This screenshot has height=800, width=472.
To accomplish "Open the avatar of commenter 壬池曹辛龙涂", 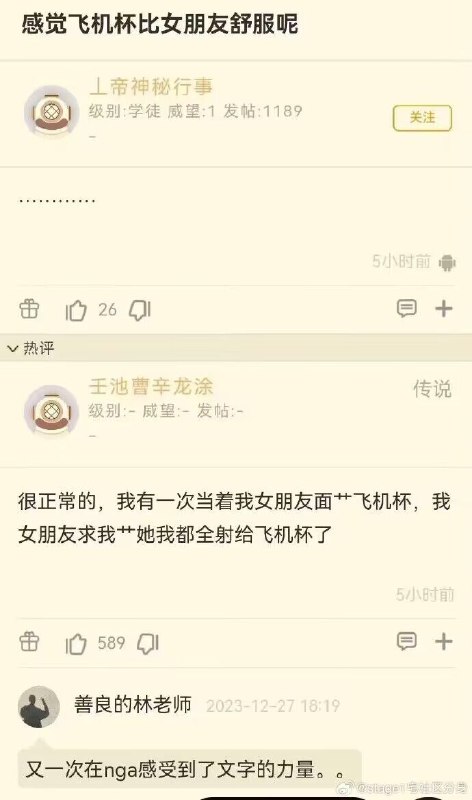I will pos(52,411).
